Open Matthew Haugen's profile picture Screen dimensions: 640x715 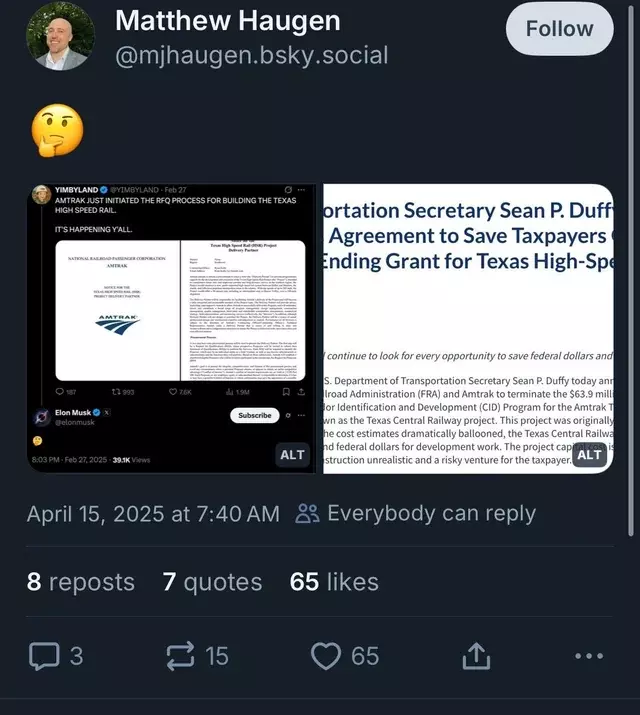[x=61, y=36]
